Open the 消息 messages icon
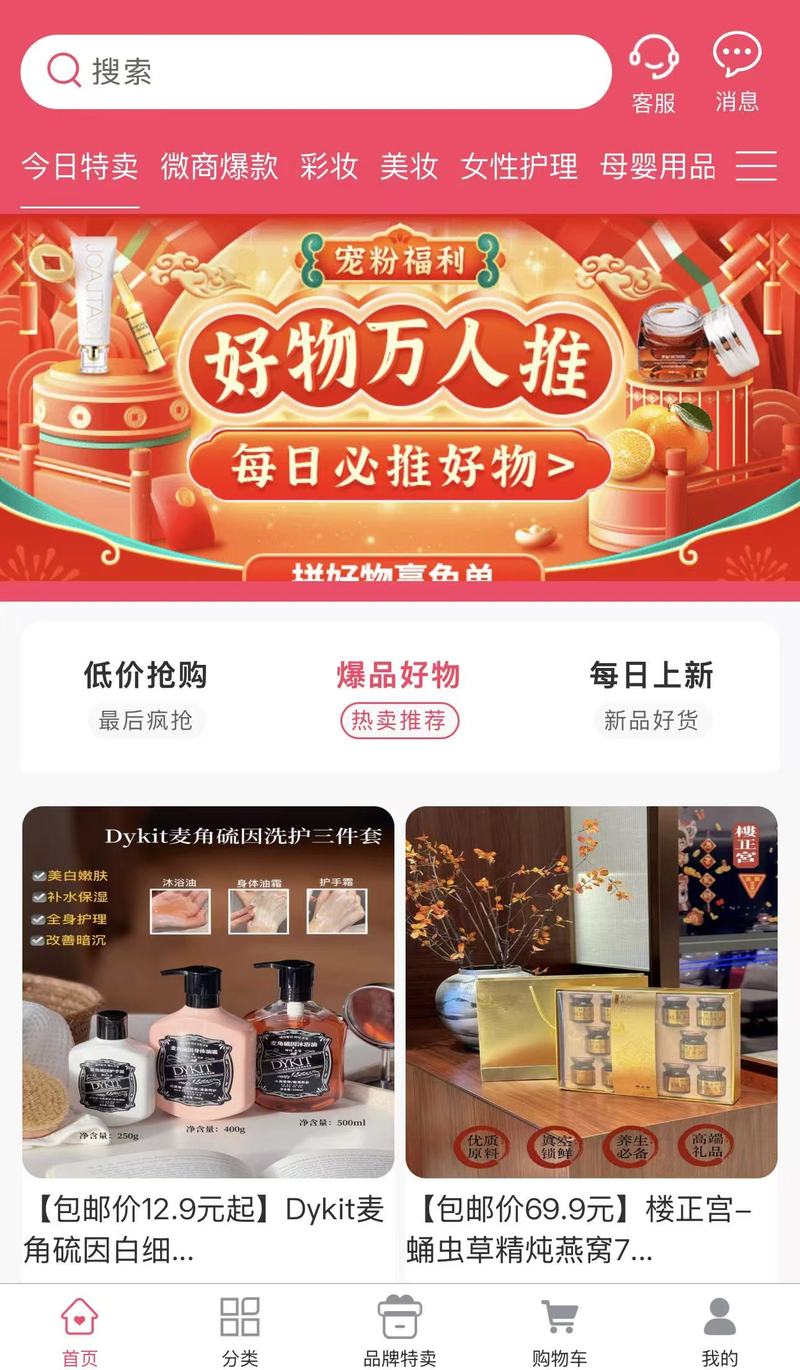 coord(737,73)
